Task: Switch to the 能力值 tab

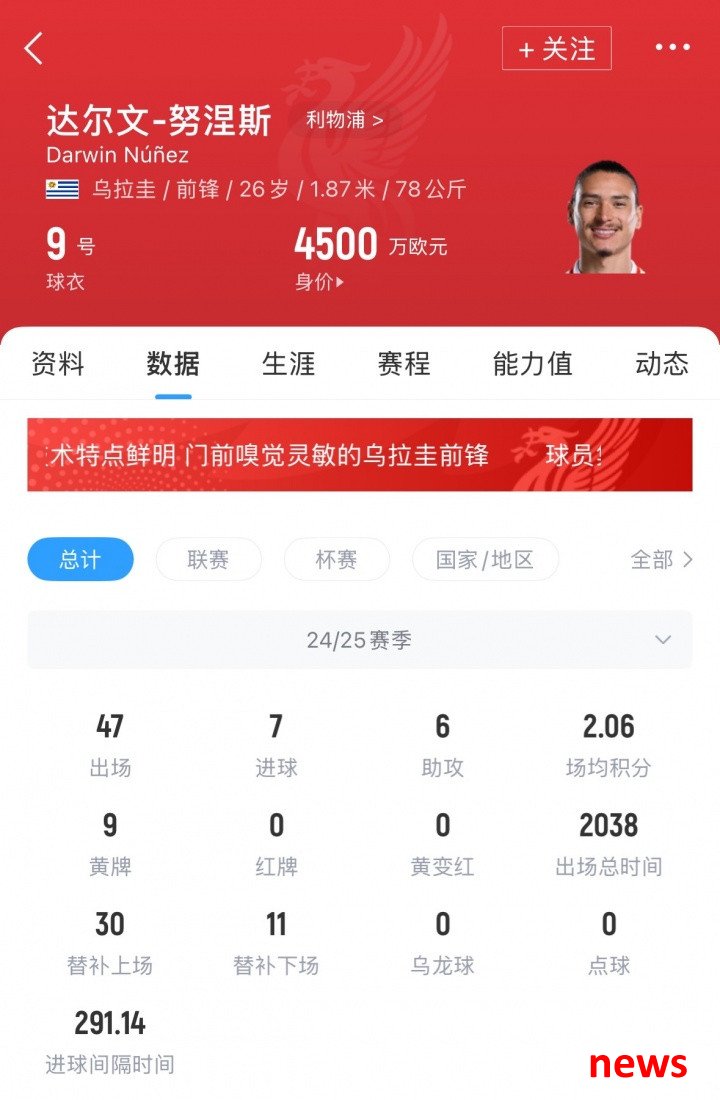Action: tap(532, 364)
